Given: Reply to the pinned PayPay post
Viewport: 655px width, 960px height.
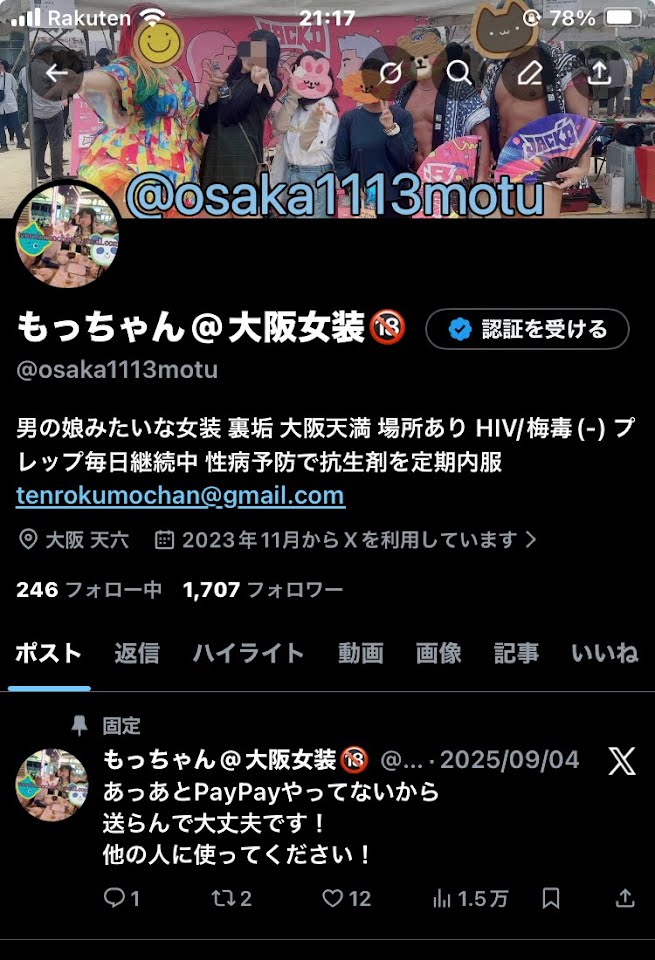Looking at the screenshot, I should (121, 899).
